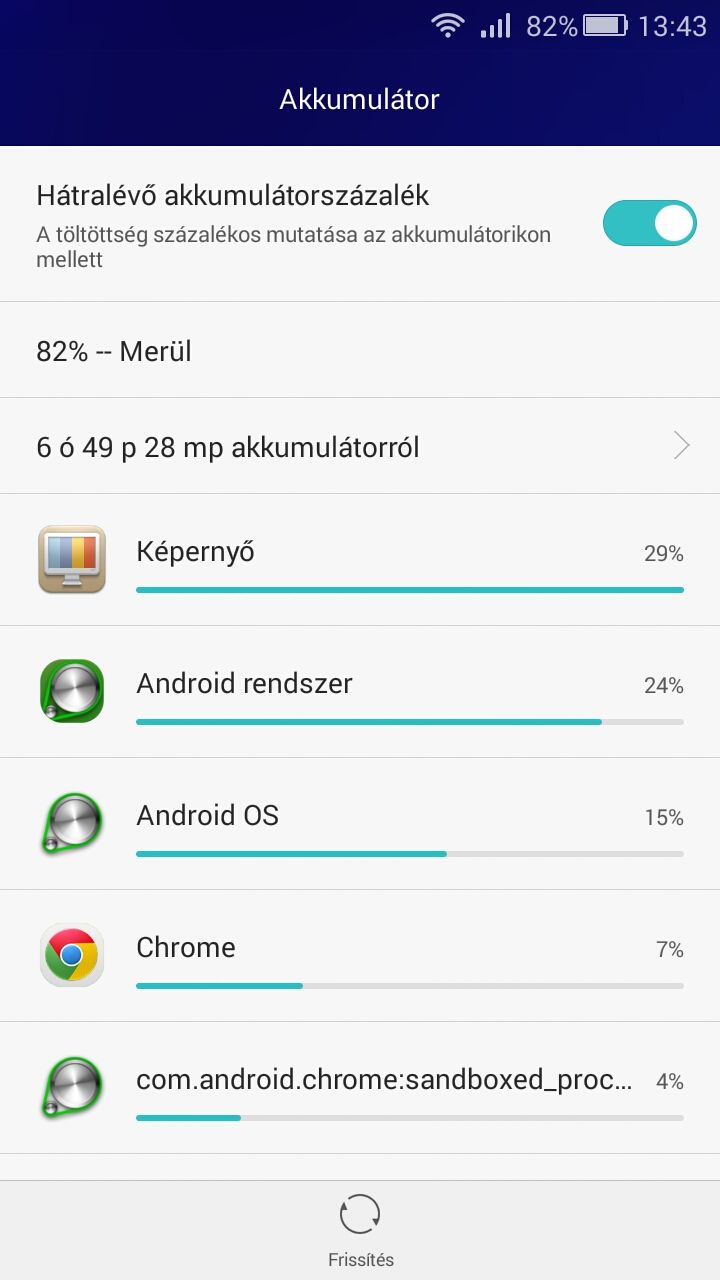Open Képernyő battery usage details
Image resolution: width=720 pixels, height=1280 pixels.
pos(360,560)
